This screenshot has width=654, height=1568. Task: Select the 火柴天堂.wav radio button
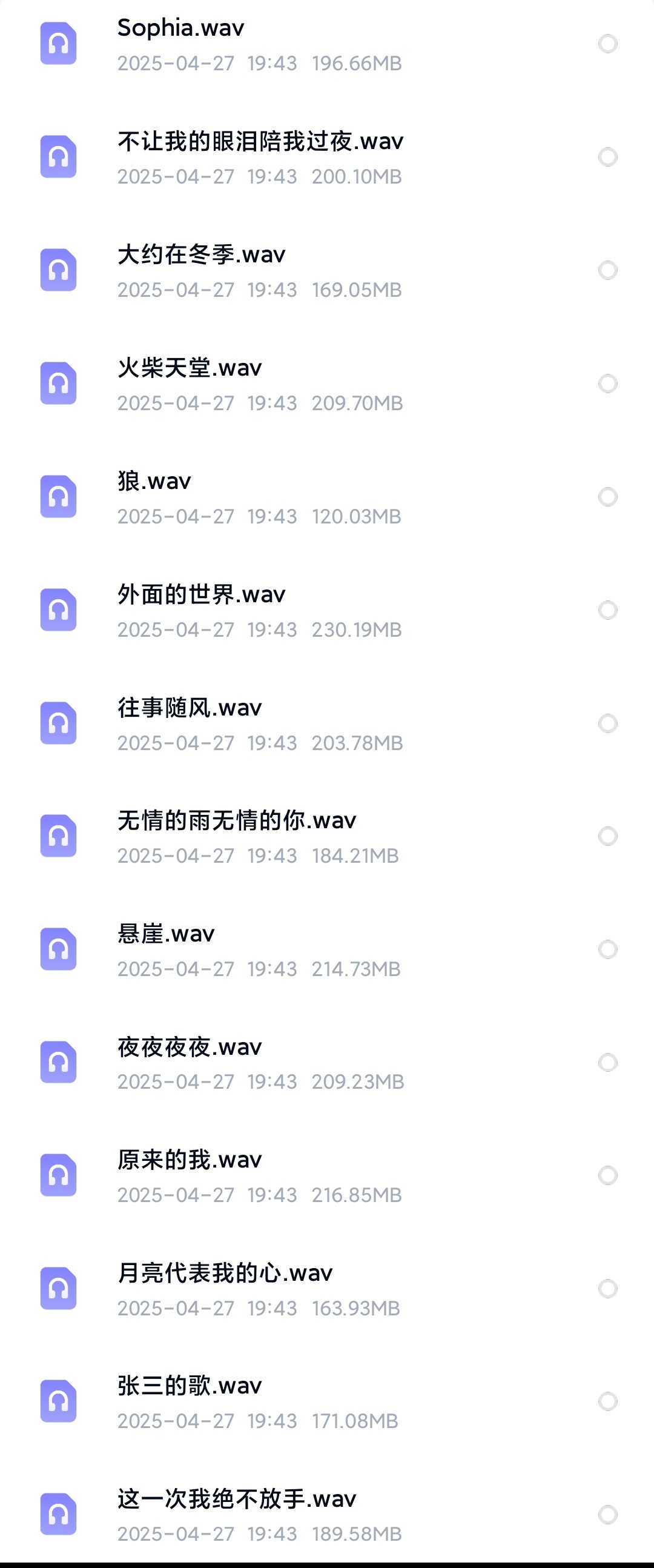tap(607, 384)
